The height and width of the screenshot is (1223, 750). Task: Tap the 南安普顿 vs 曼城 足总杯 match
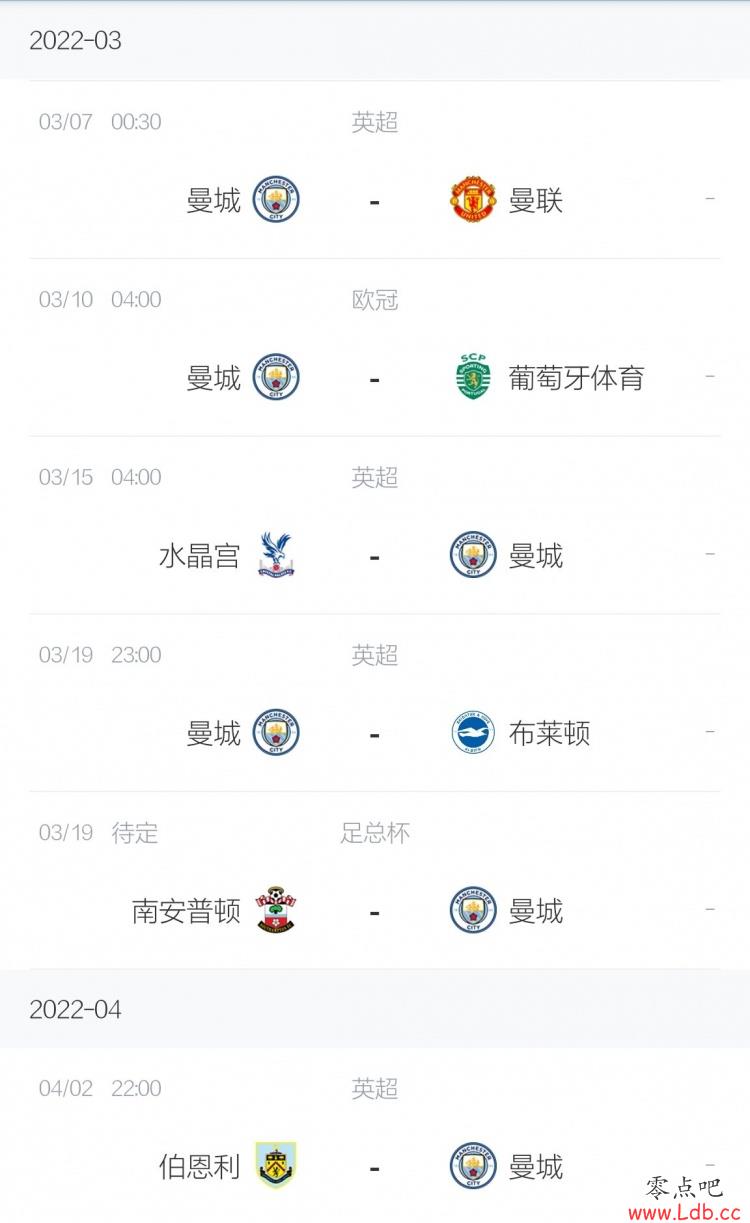[x=374, y=911]
